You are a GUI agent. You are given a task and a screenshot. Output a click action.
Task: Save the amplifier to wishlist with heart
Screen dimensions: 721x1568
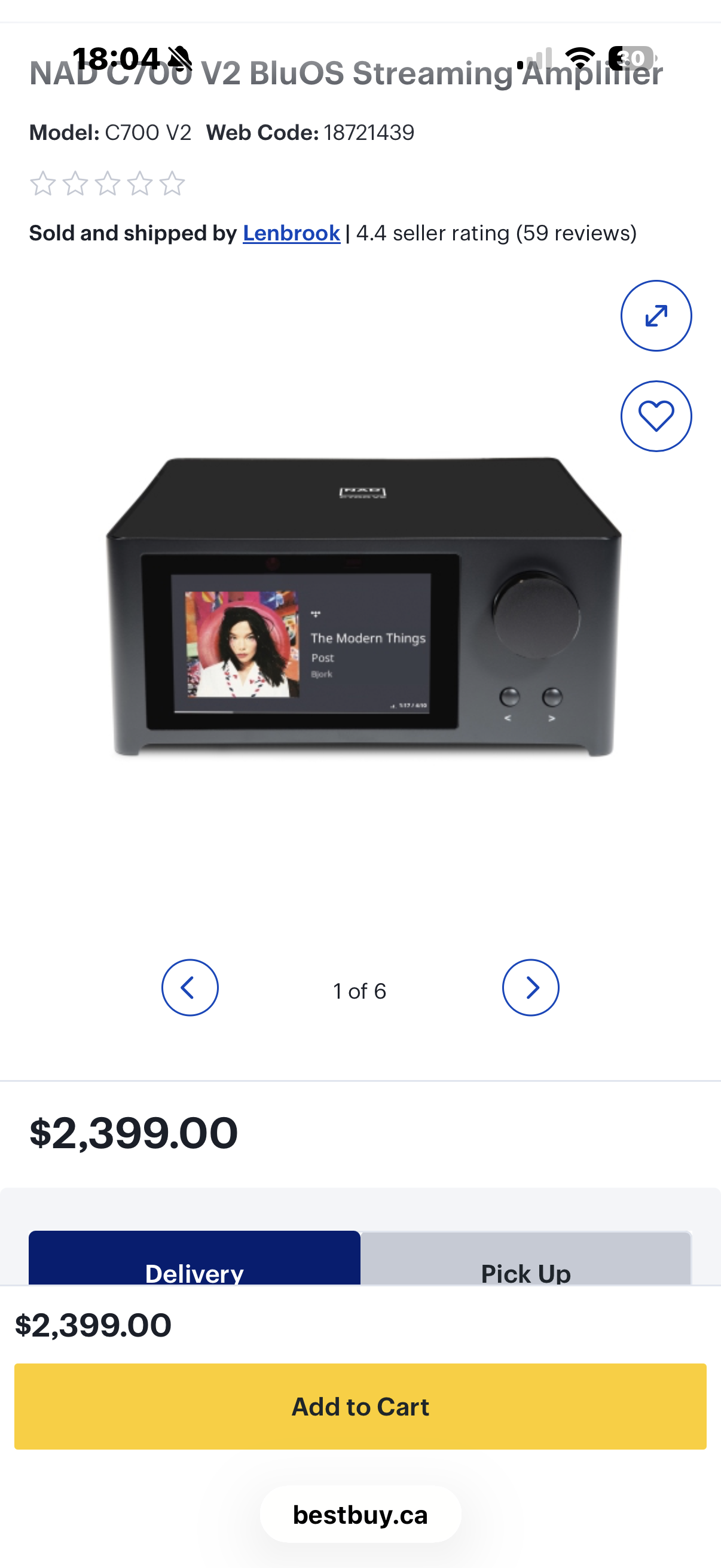655,416
